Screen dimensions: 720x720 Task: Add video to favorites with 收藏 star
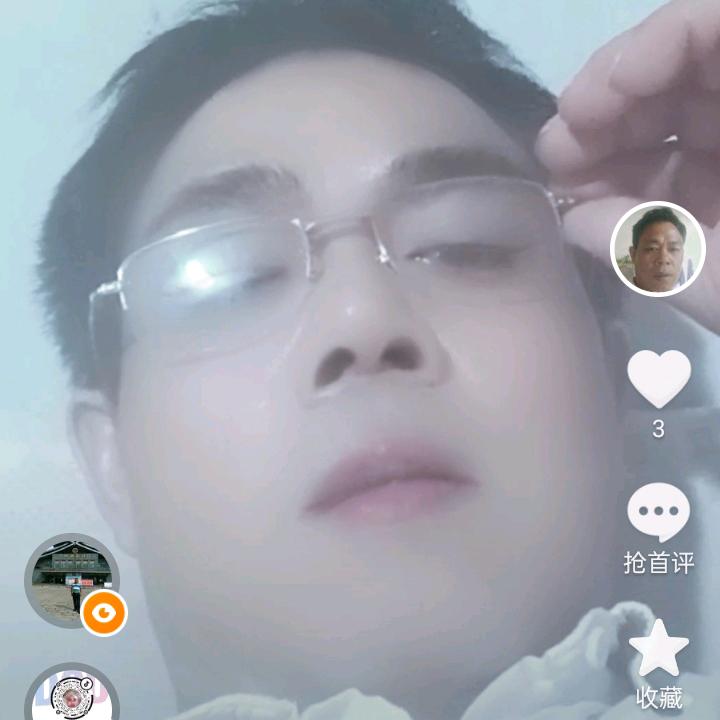(659, 647)
